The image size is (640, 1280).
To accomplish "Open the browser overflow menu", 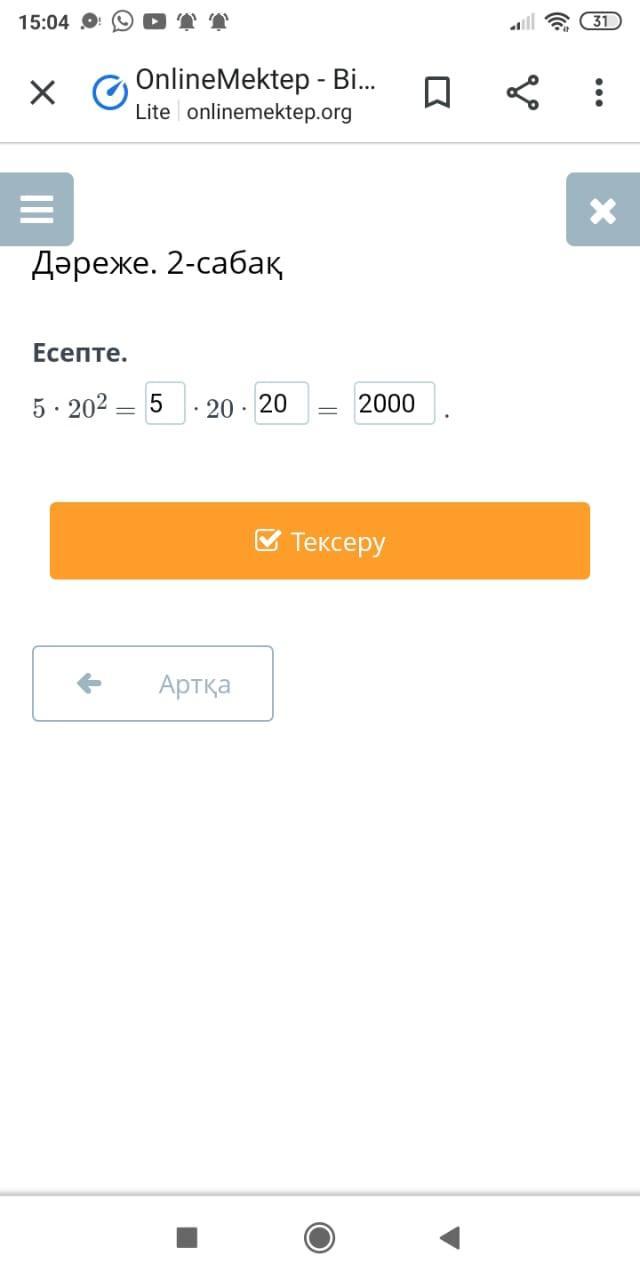I will coord(599,93).
